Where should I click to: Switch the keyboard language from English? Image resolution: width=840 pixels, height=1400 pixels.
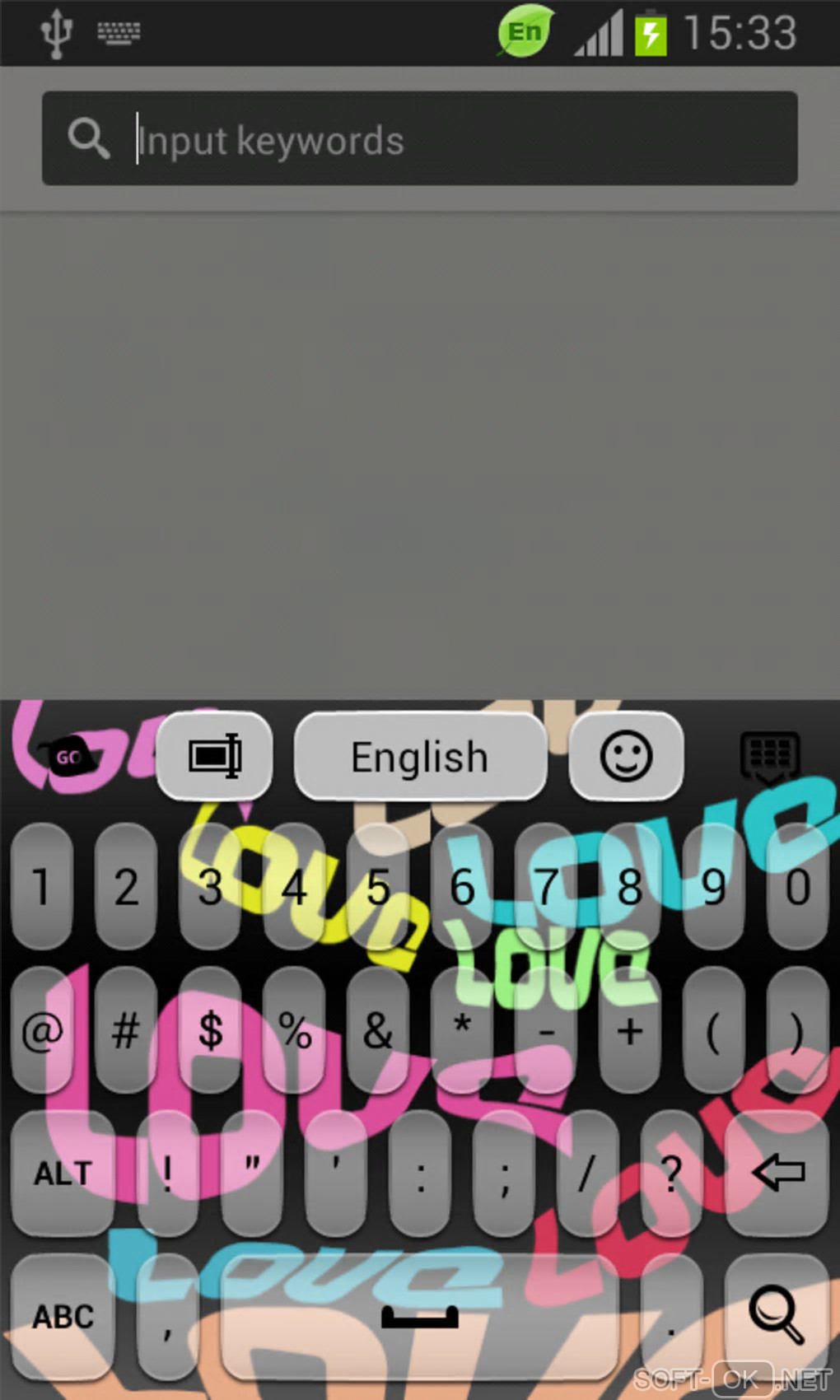pos(420,757)
